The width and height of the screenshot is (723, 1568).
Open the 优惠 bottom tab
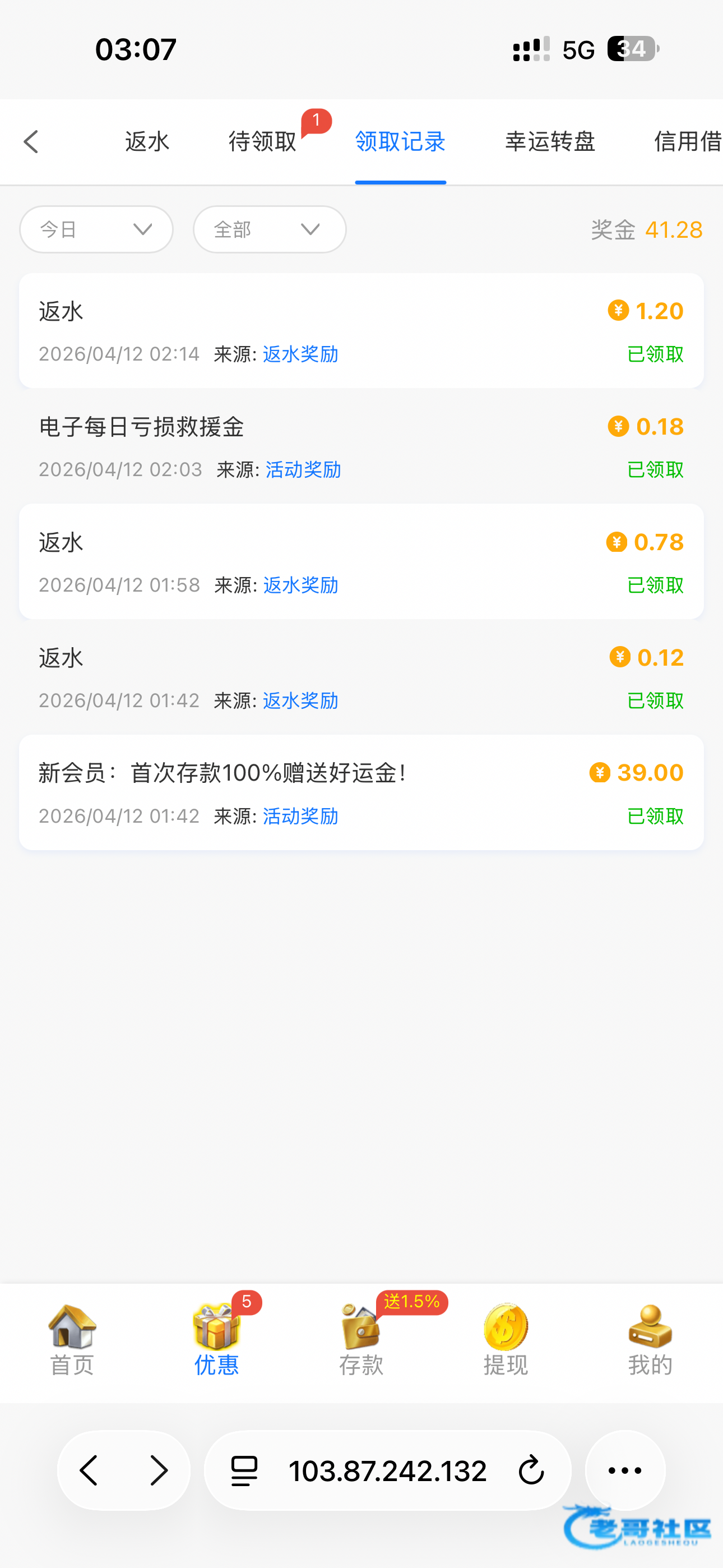coord(217,1340)
